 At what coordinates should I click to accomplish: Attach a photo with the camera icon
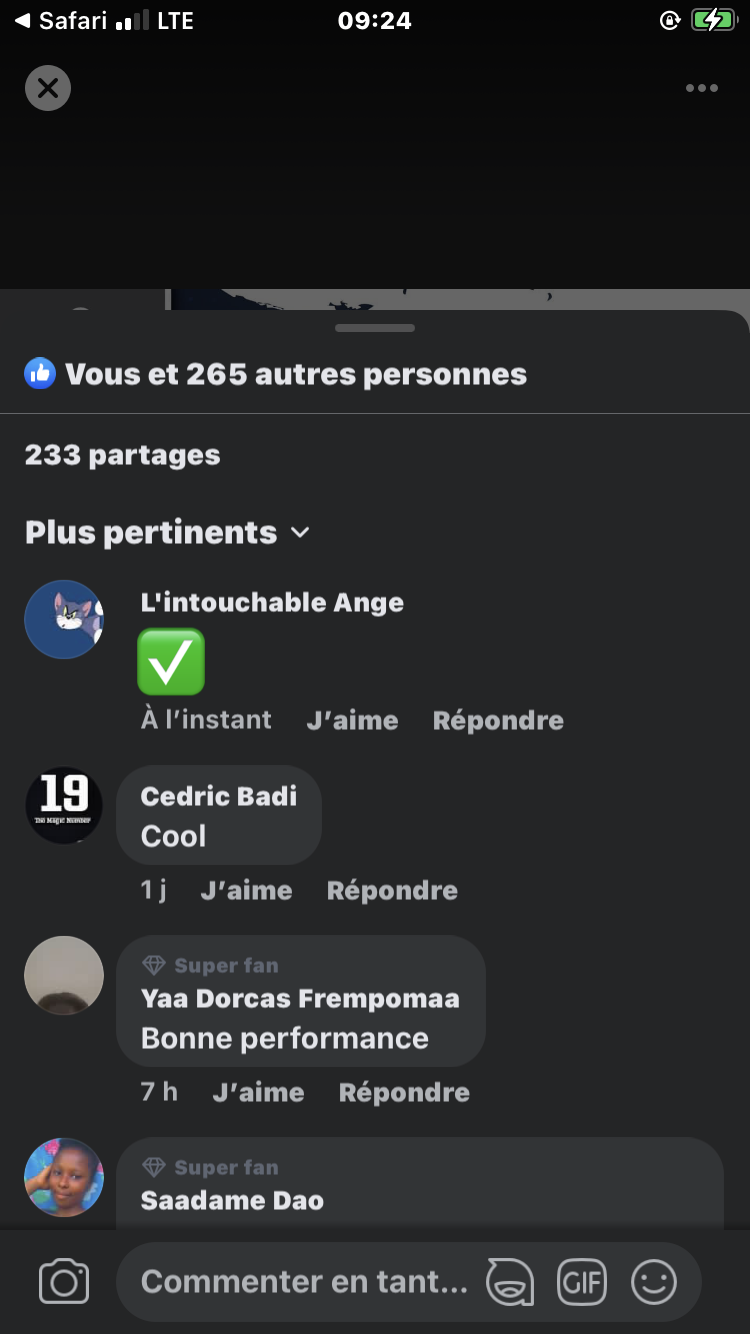pyautogui.click(x=64, y=1282)
